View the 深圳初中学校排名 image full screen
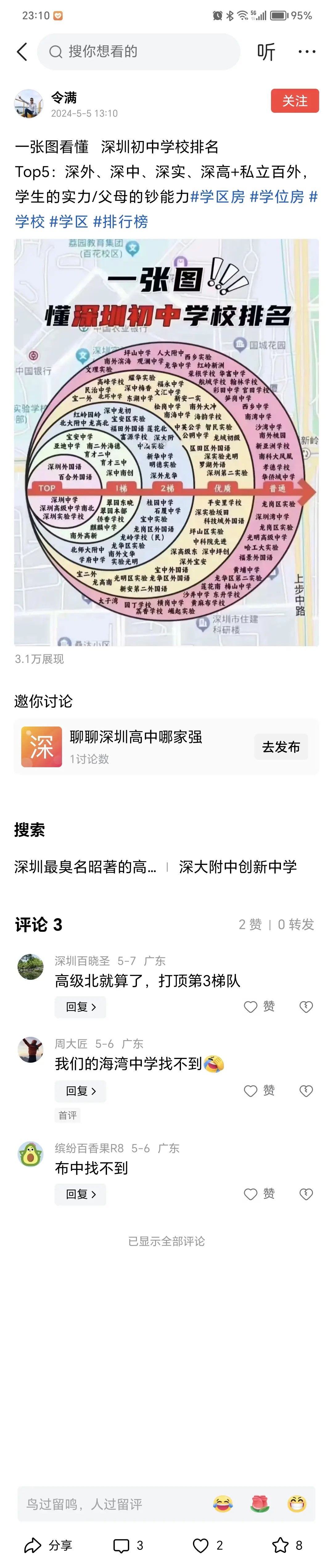Image resolution: width=333 pixels, height=1568 pixels. [x=166, y=442]
